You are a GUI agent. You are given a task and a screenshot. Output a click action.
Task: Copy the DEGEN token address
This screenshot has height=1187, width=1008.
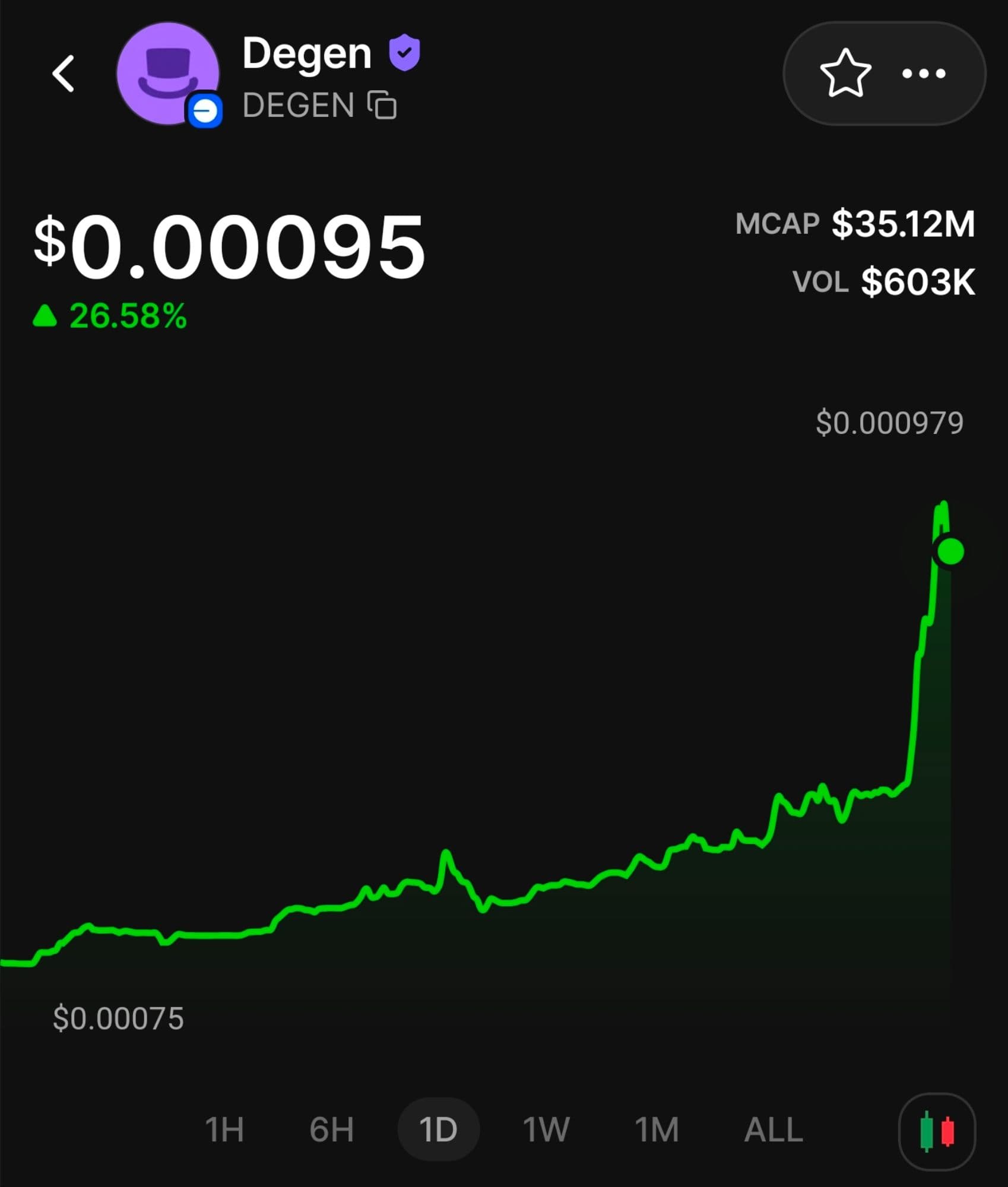tap(382, 105)
